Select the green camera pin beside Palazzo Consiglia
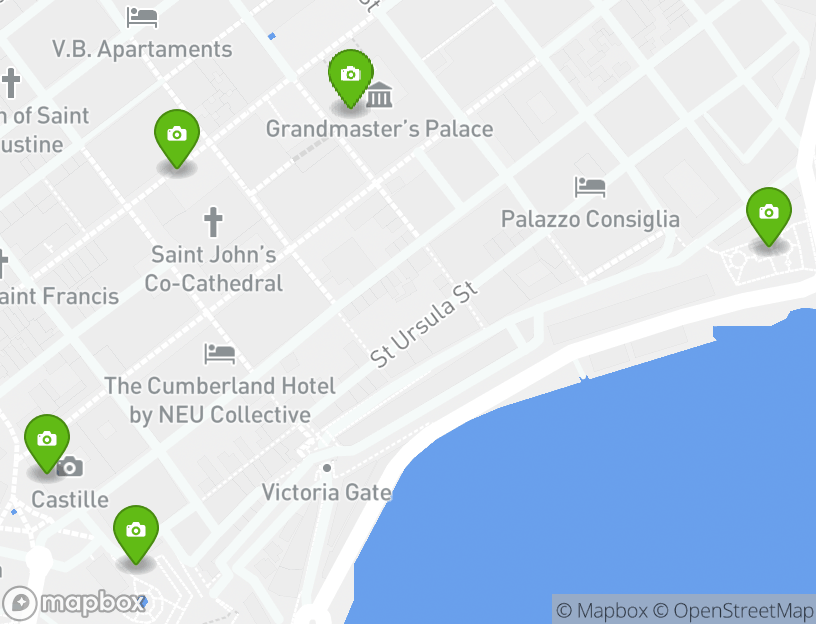Screen dimensions: 816x624 tap(768, 214)
